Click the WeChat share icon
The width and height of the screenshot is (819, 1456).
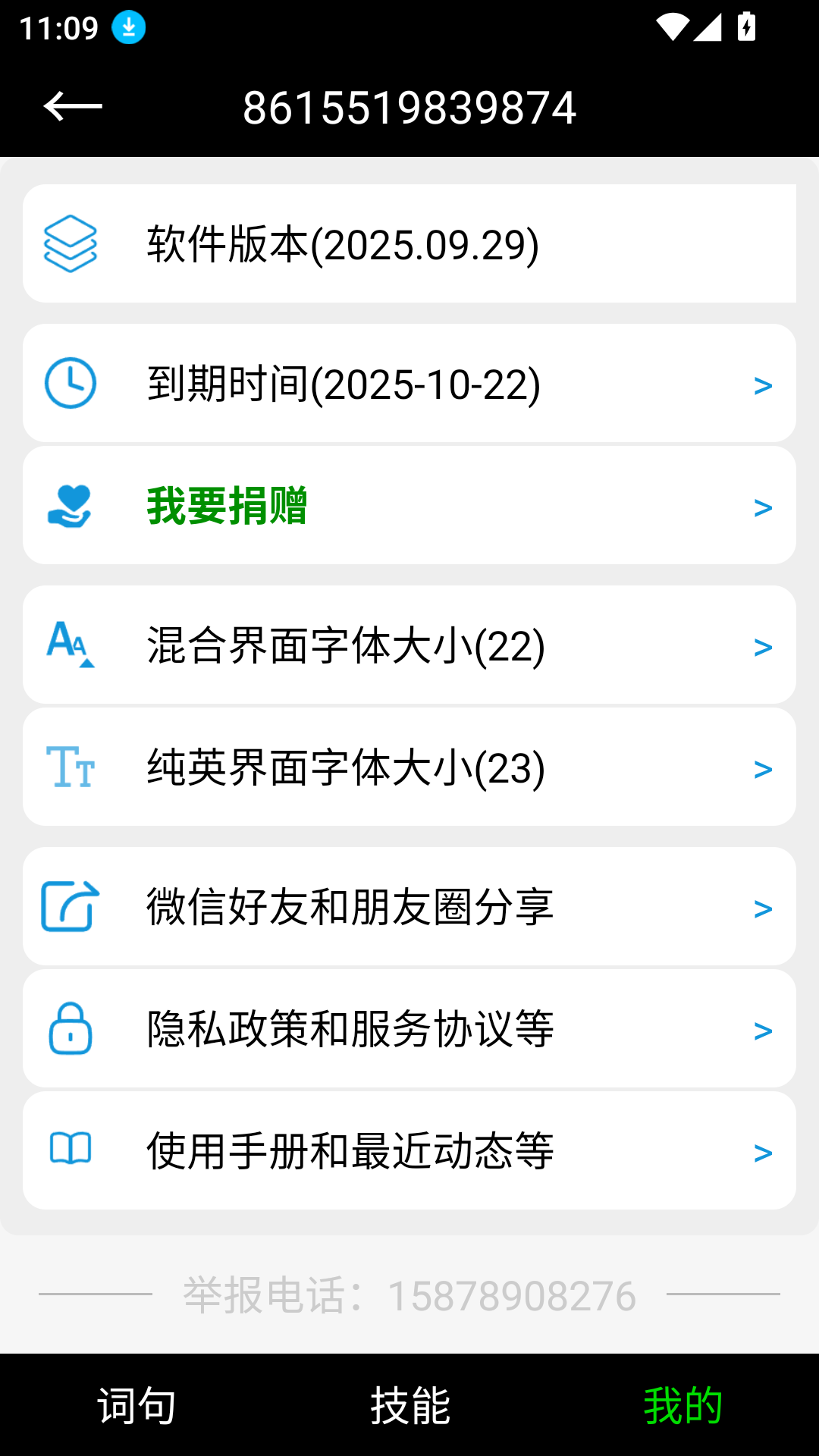tap(71, 906)
